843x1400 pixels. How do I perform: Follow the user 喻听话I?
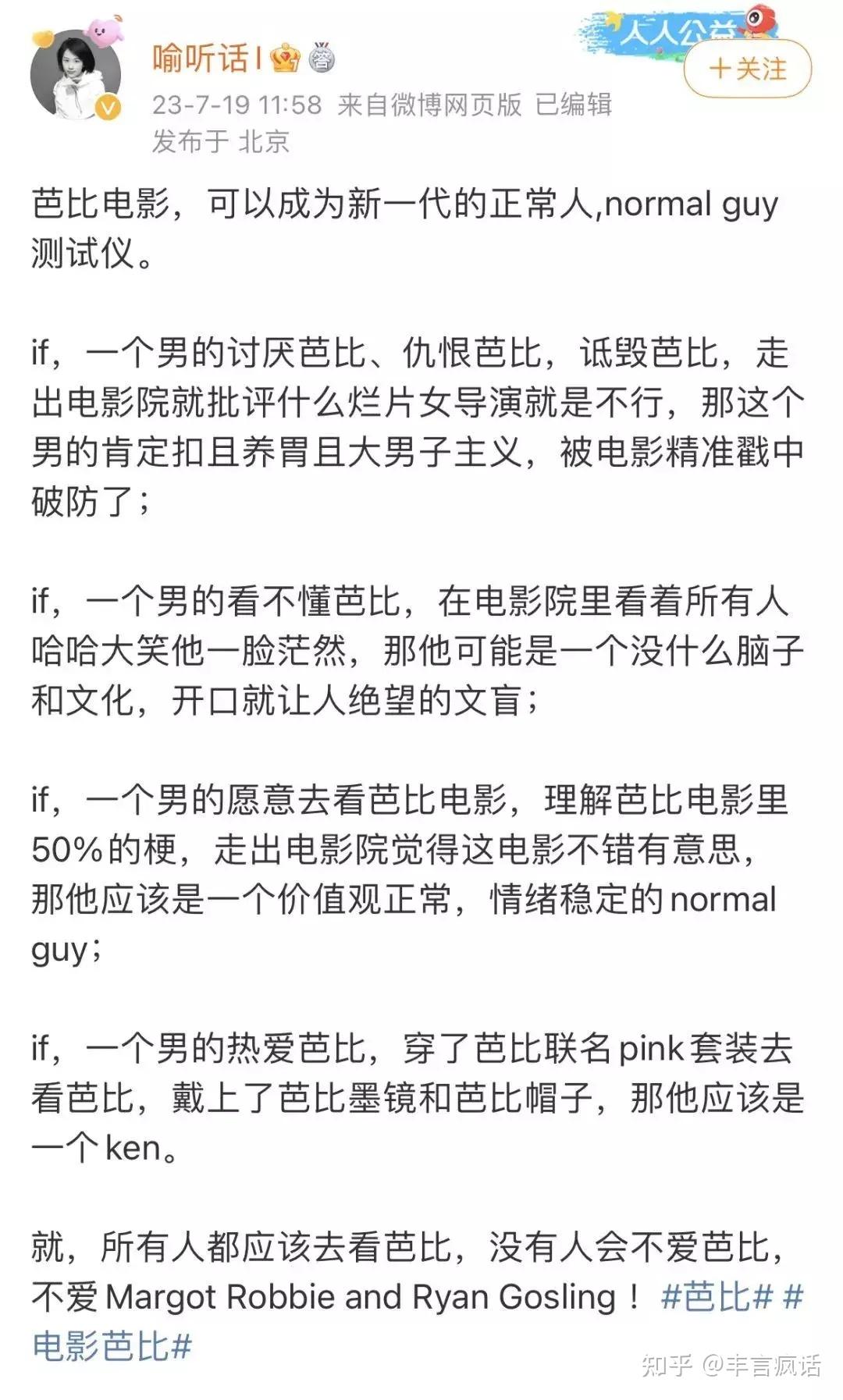pyautogui.click(x=747, y=69)
